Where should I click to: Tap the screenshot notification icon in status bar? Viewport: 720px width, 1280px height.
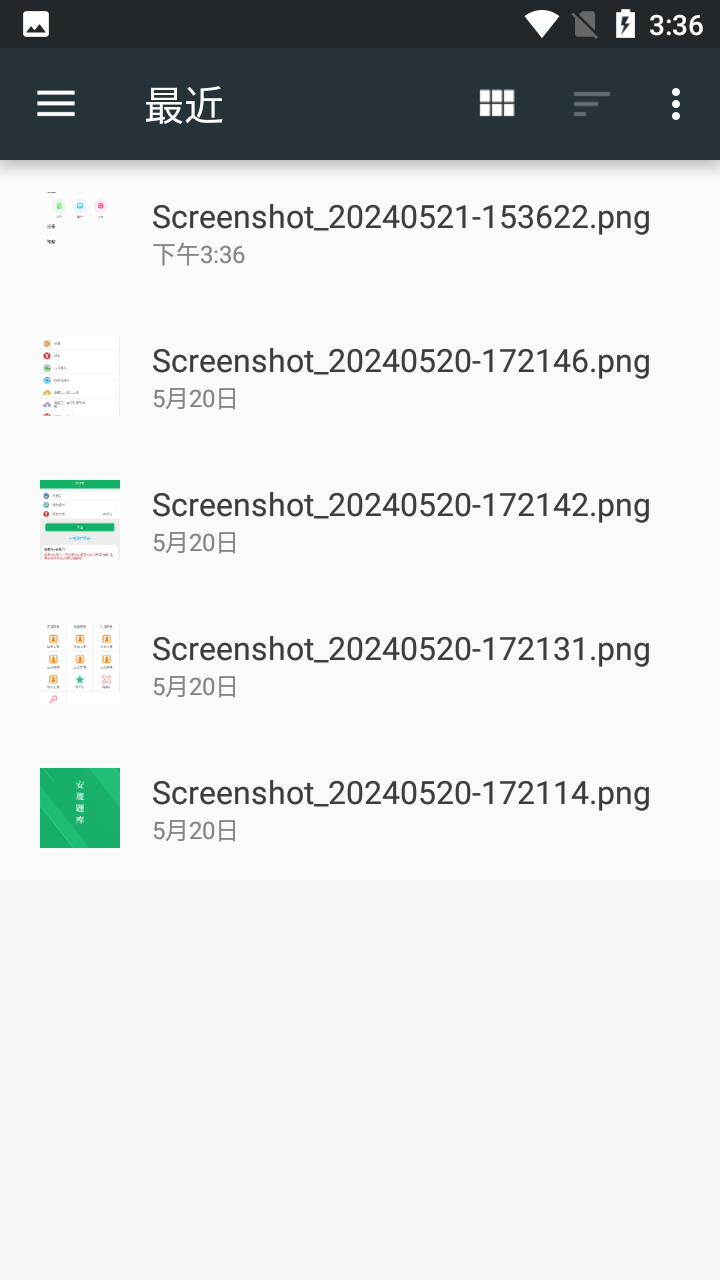[x=35, y=22]
